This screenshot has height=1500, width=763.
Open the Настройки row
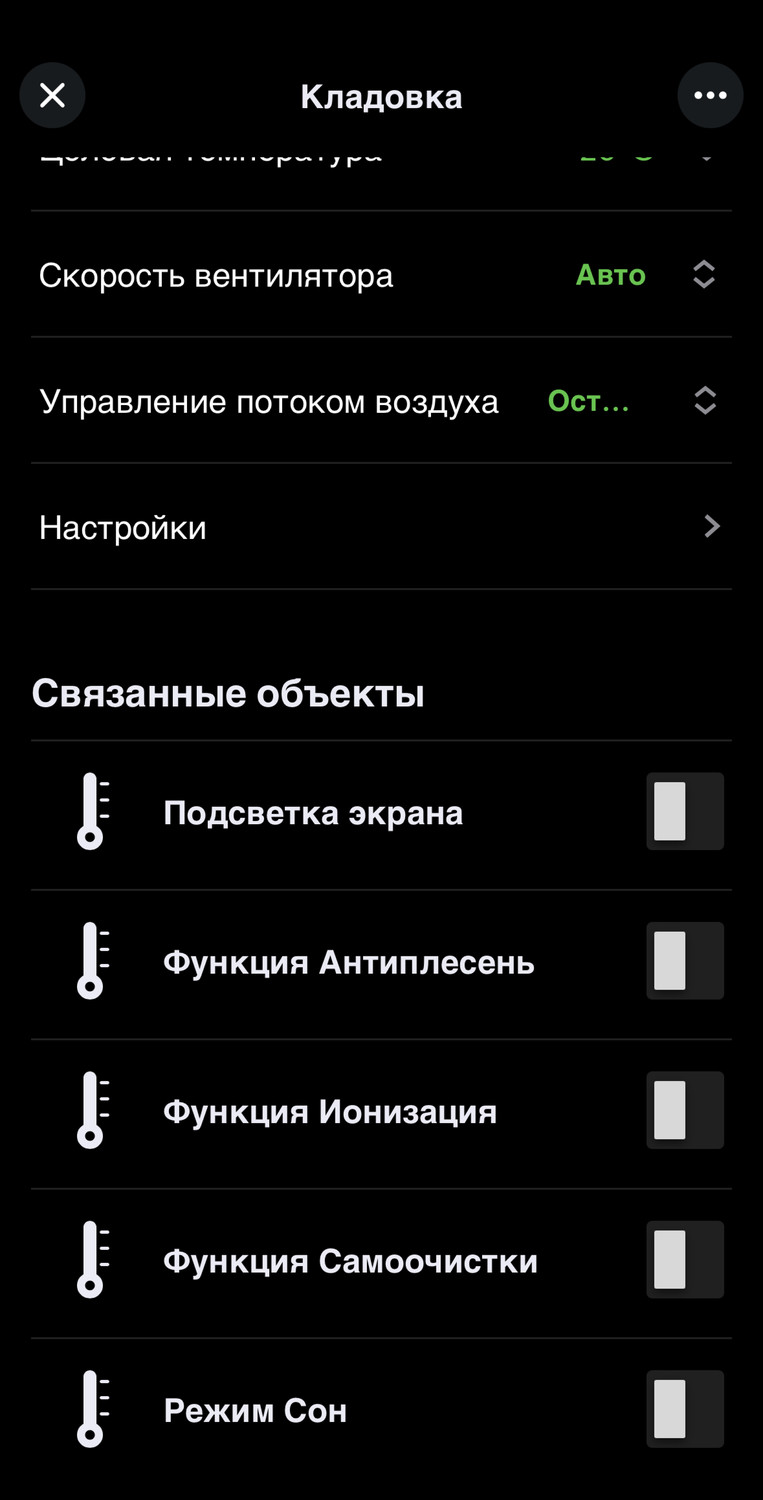click(x=380, y=527)
